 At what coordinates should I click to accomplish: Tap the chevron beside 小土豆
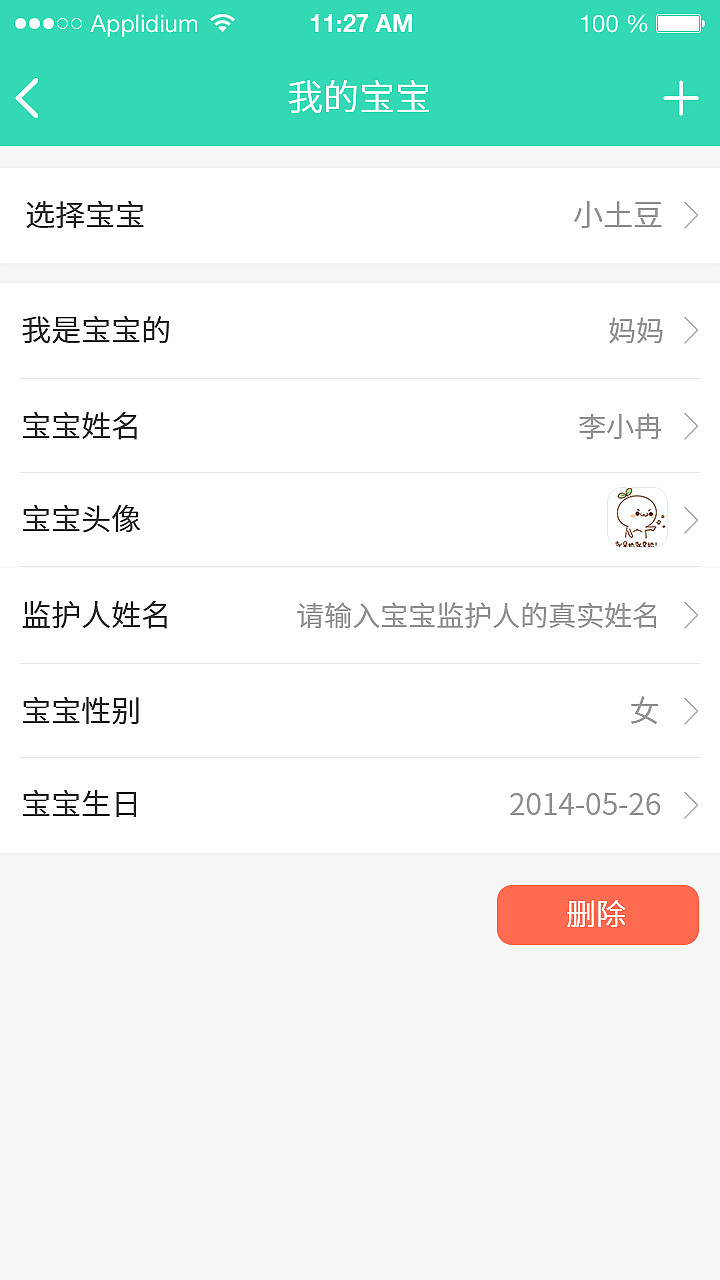click(692, 215)
